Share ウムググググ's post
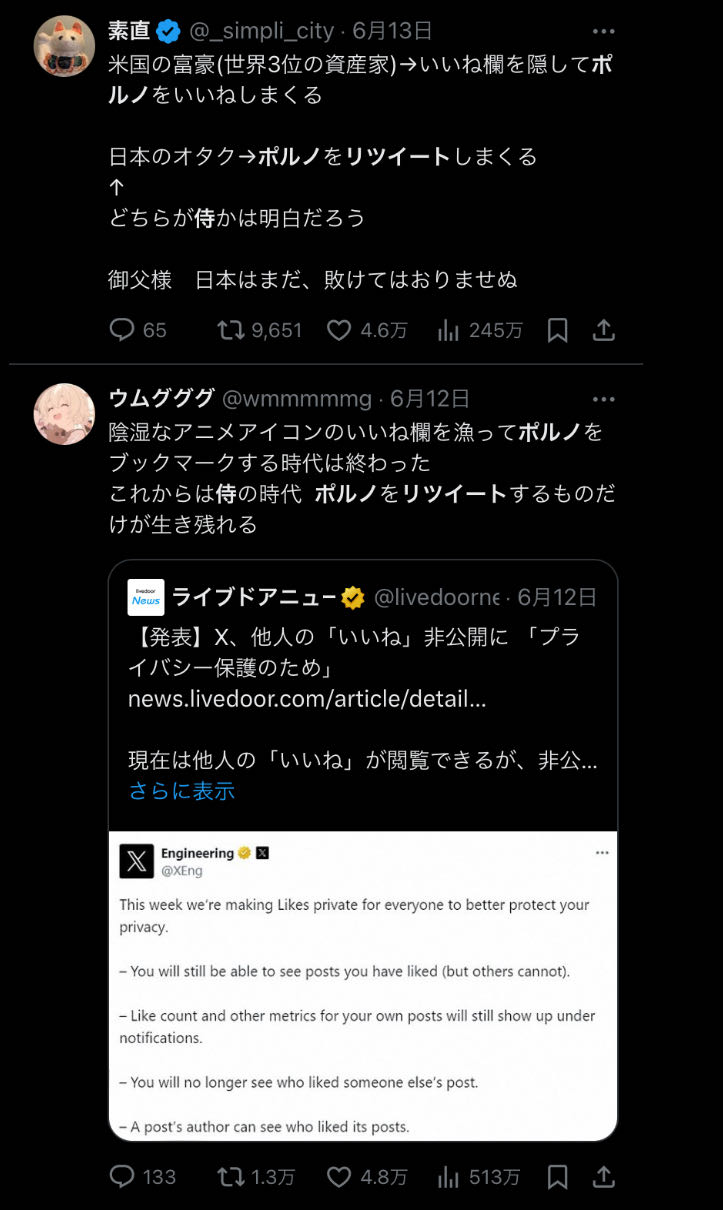Viewport: 723px width, 1210px height. pos(603,1177)
